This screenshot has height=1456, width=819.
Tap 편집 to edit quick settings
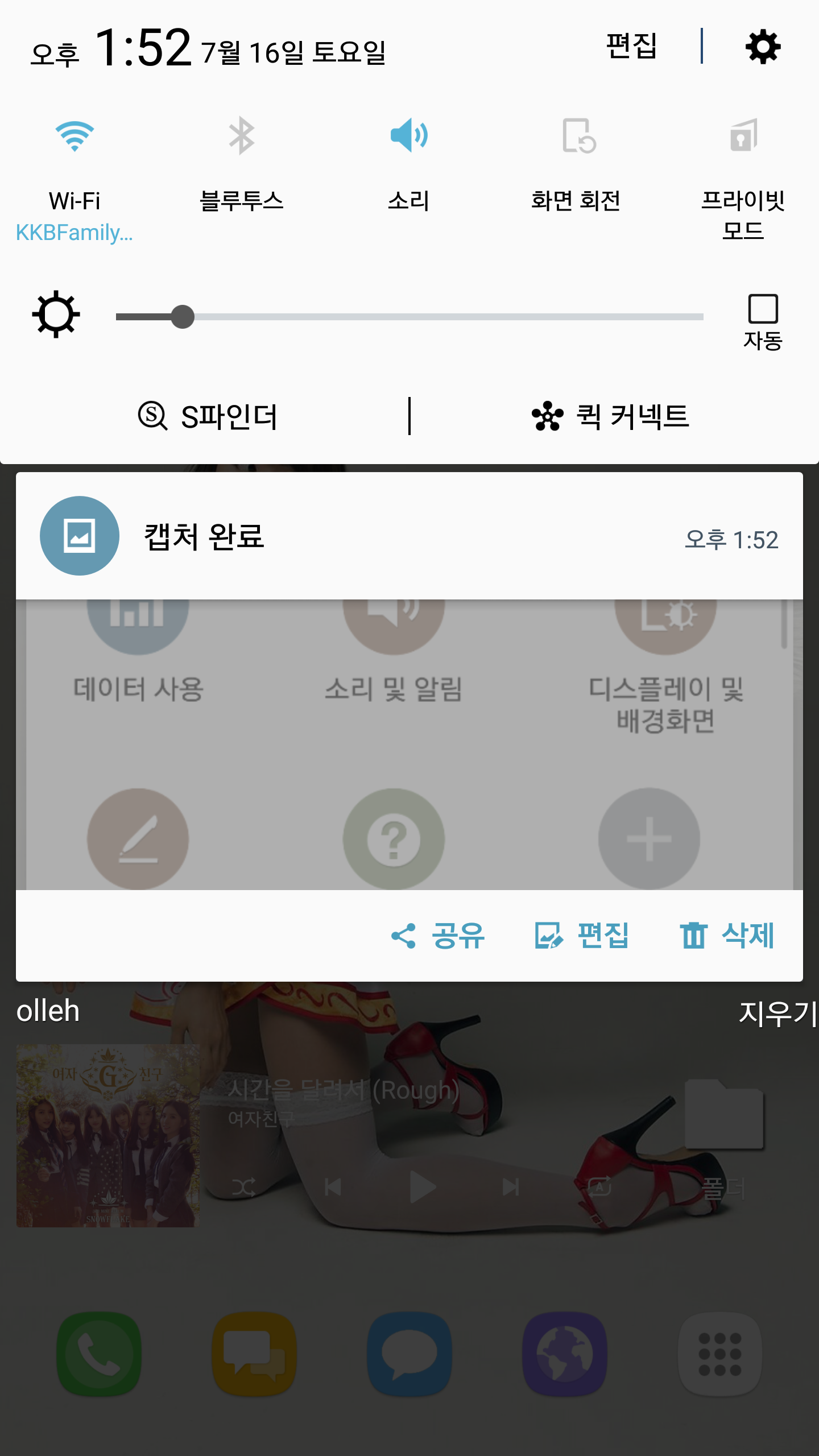pyautogui.click(x=631, y=47)
